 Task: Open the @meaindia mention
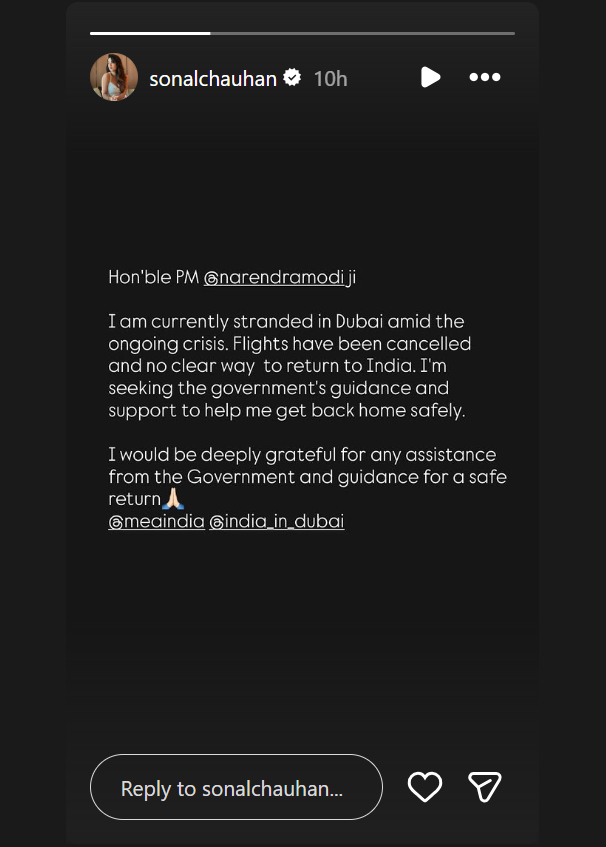coord(156,521)
